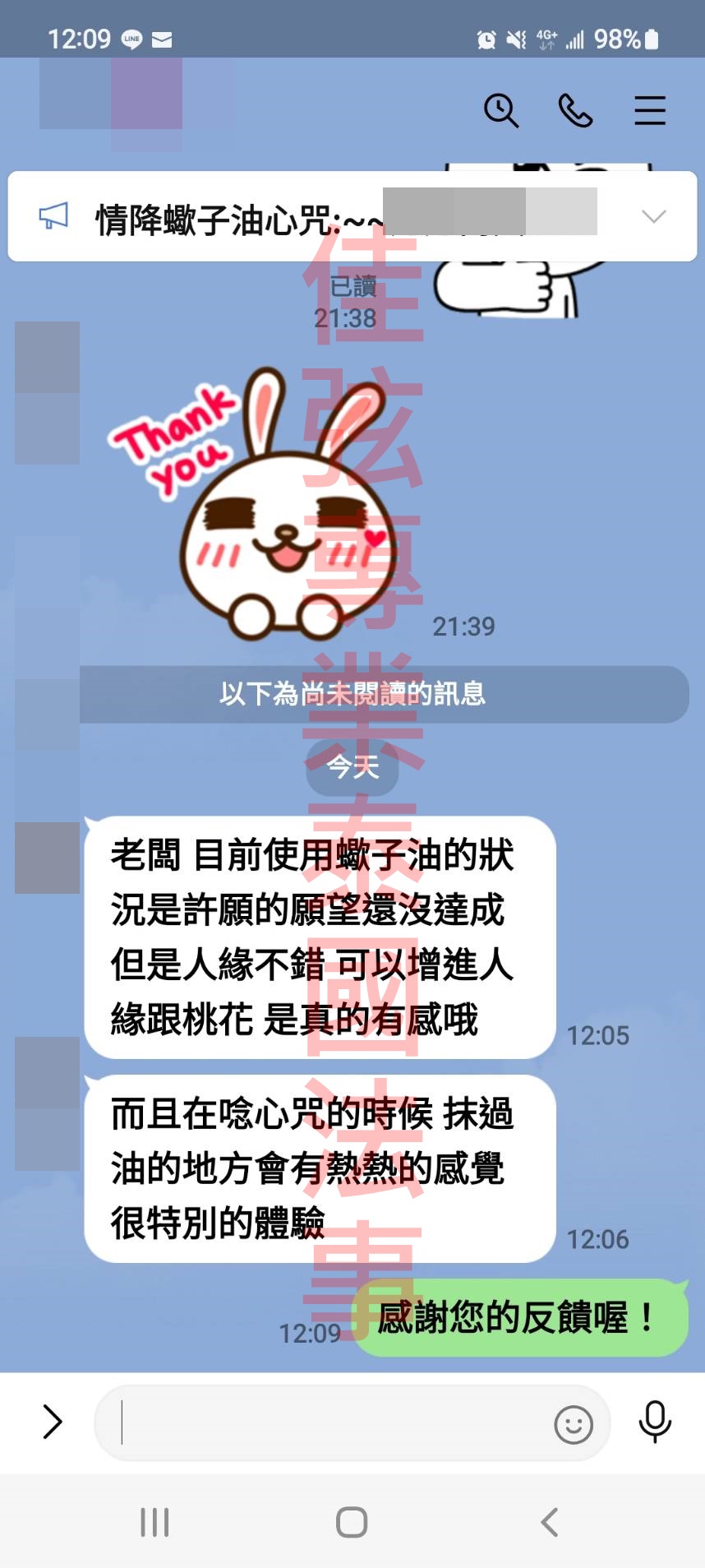Search within this chat
The height and width of the screenshot is (1568, 705).
(x=501, y=110)
